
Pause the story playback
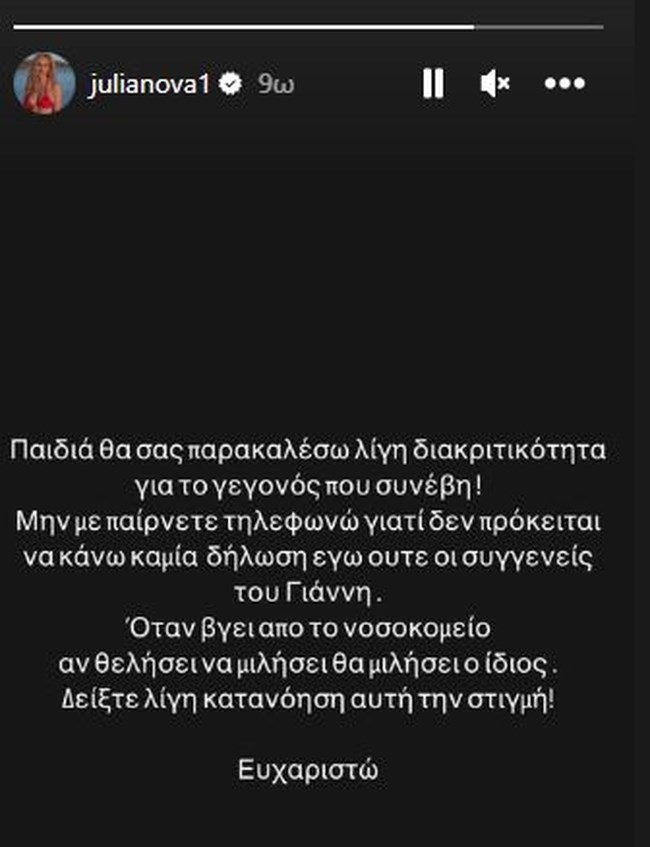pyautogui.click(x=433, y=84)
